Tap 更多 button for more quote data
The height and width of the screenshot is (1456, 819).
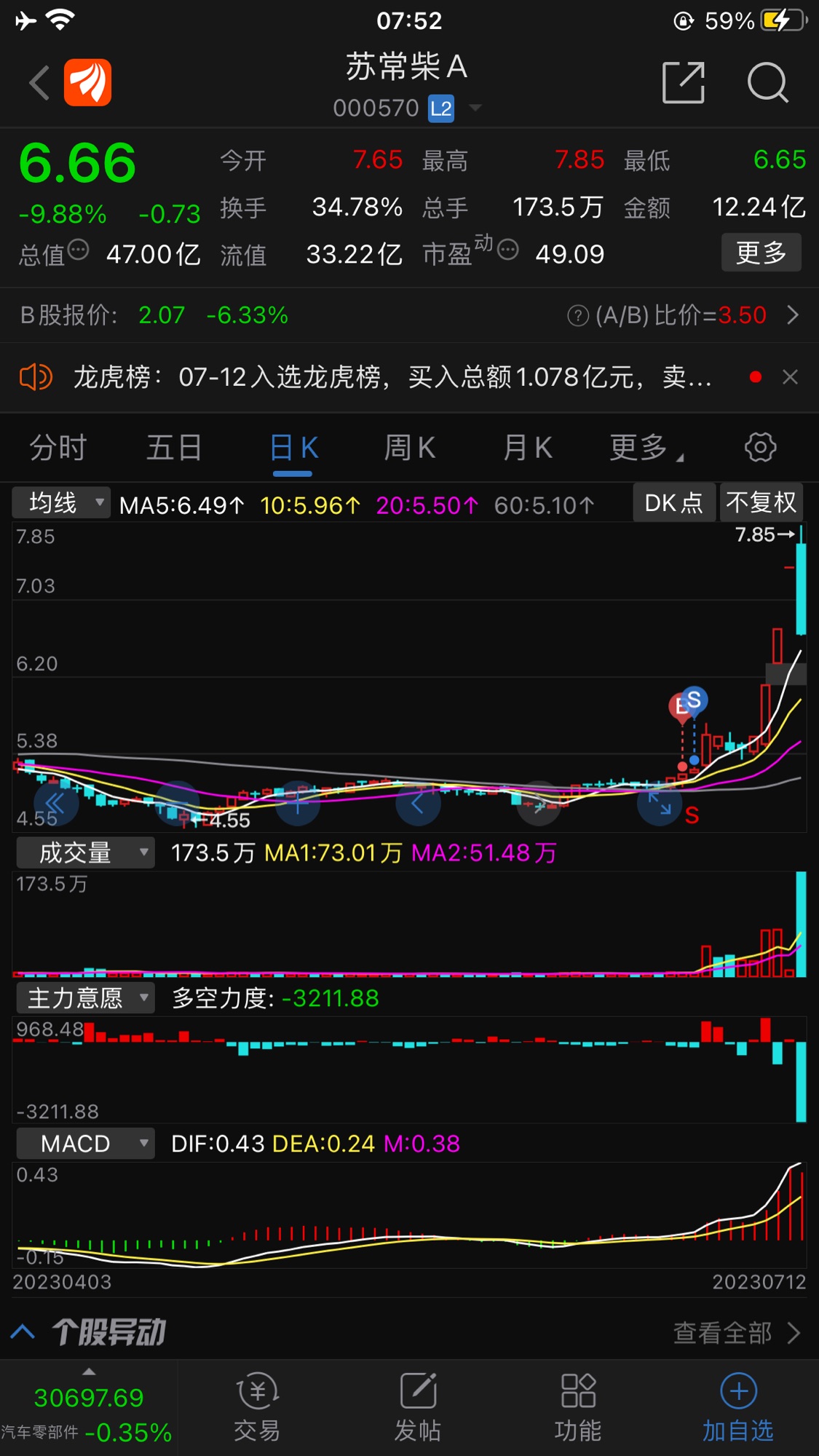pyautogui.click(x=761, y=253)
